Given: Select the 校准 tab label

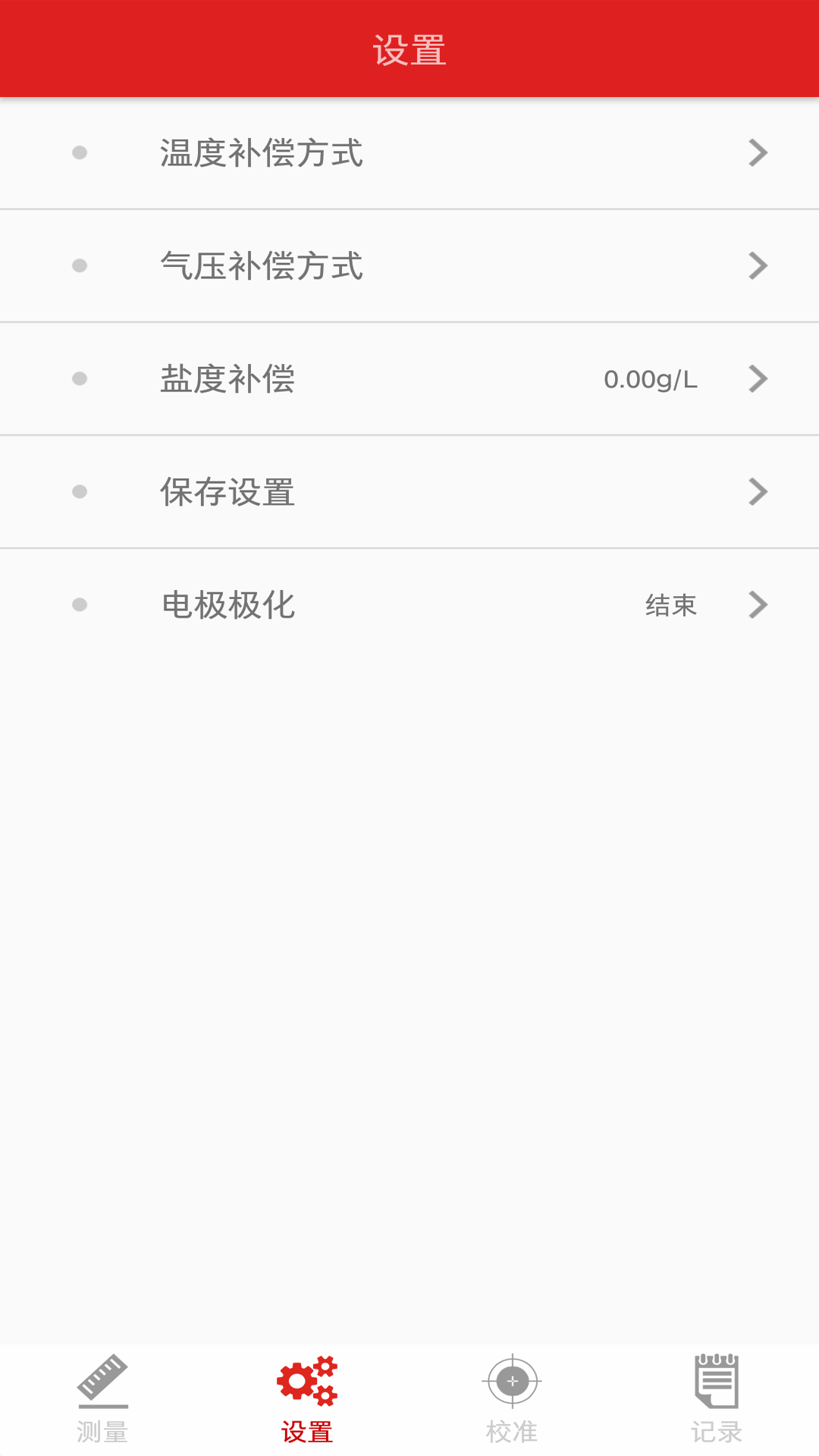Looking at the screenshot, I should pyautogui.click(x=512, y=1429).
